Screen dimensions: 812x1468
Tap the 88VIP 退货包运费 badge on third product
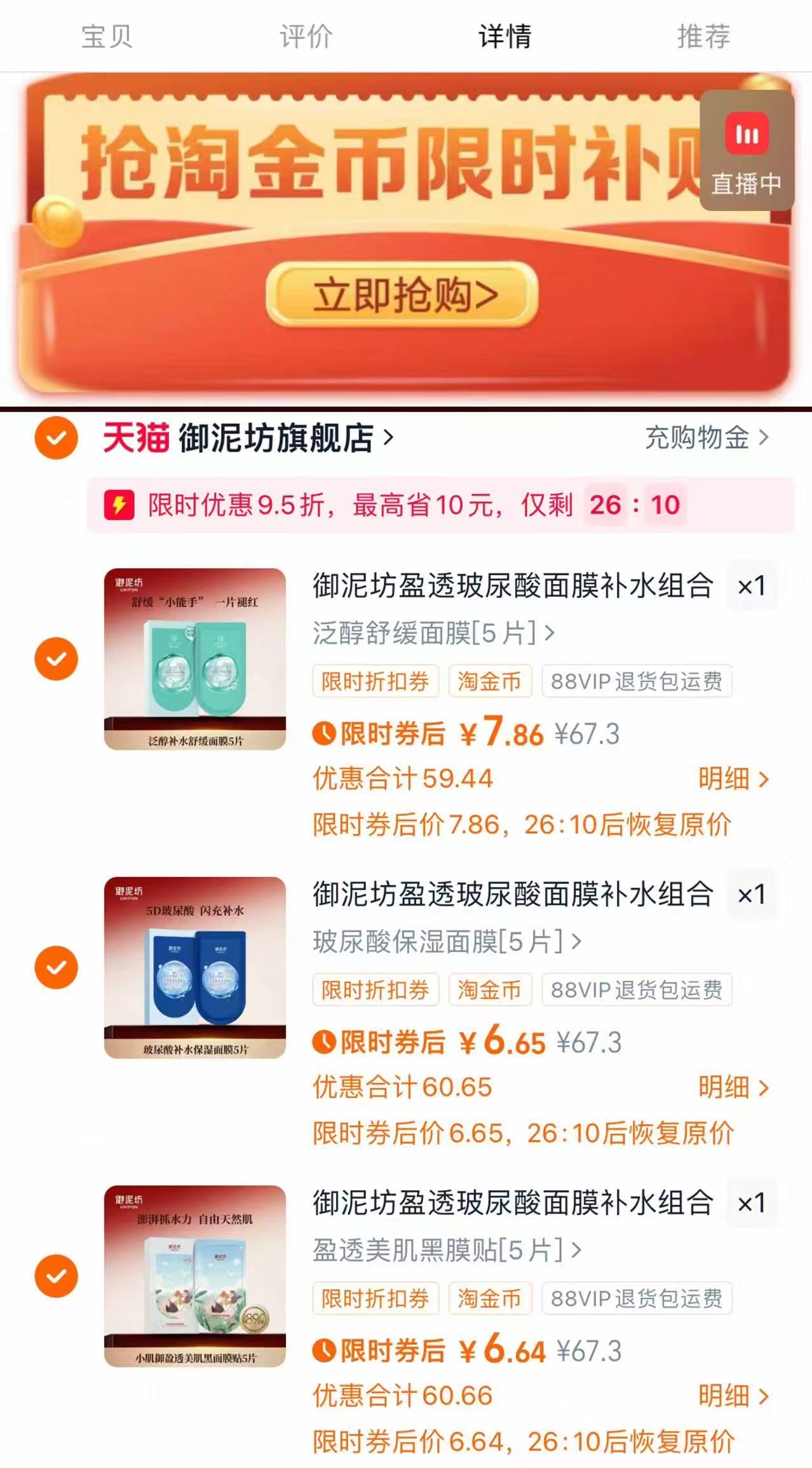tap(635, 1299)
